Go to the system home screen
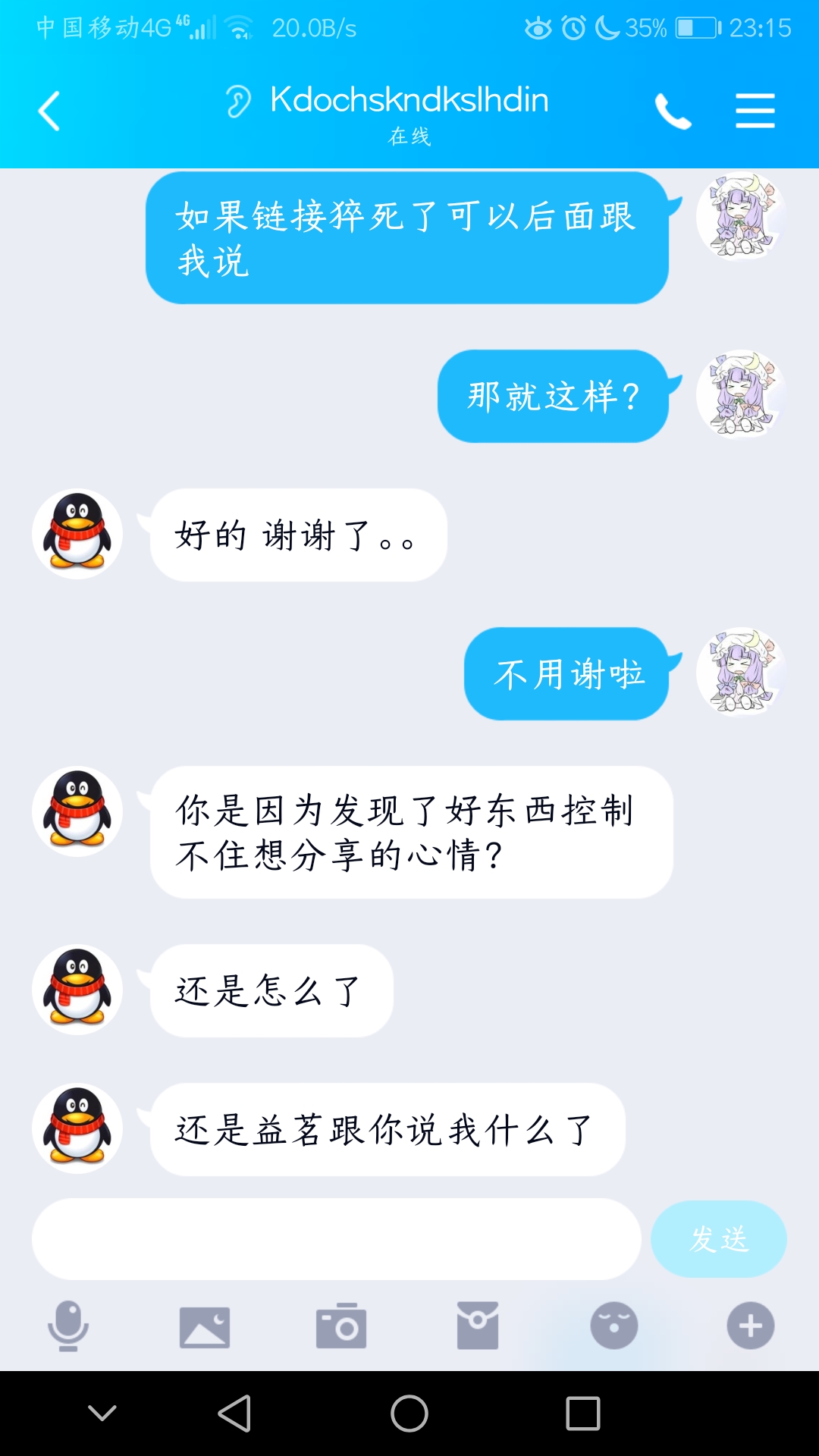Image resolution: width=819 pixels, height=1456 pixels. pyautogui.click(x=409, y=1413)
